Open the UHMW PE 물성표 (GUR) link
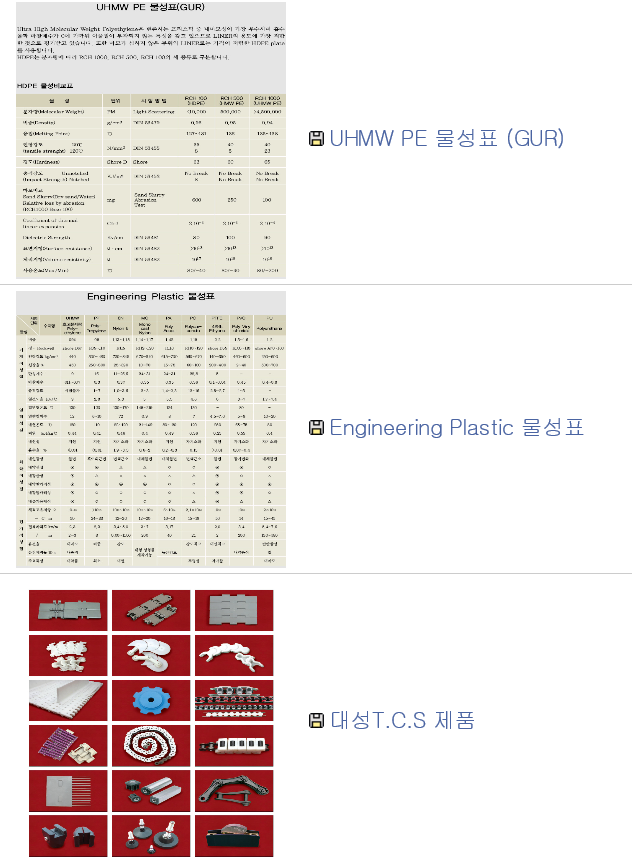Screen dimensions: 632x859 (447, 138)
